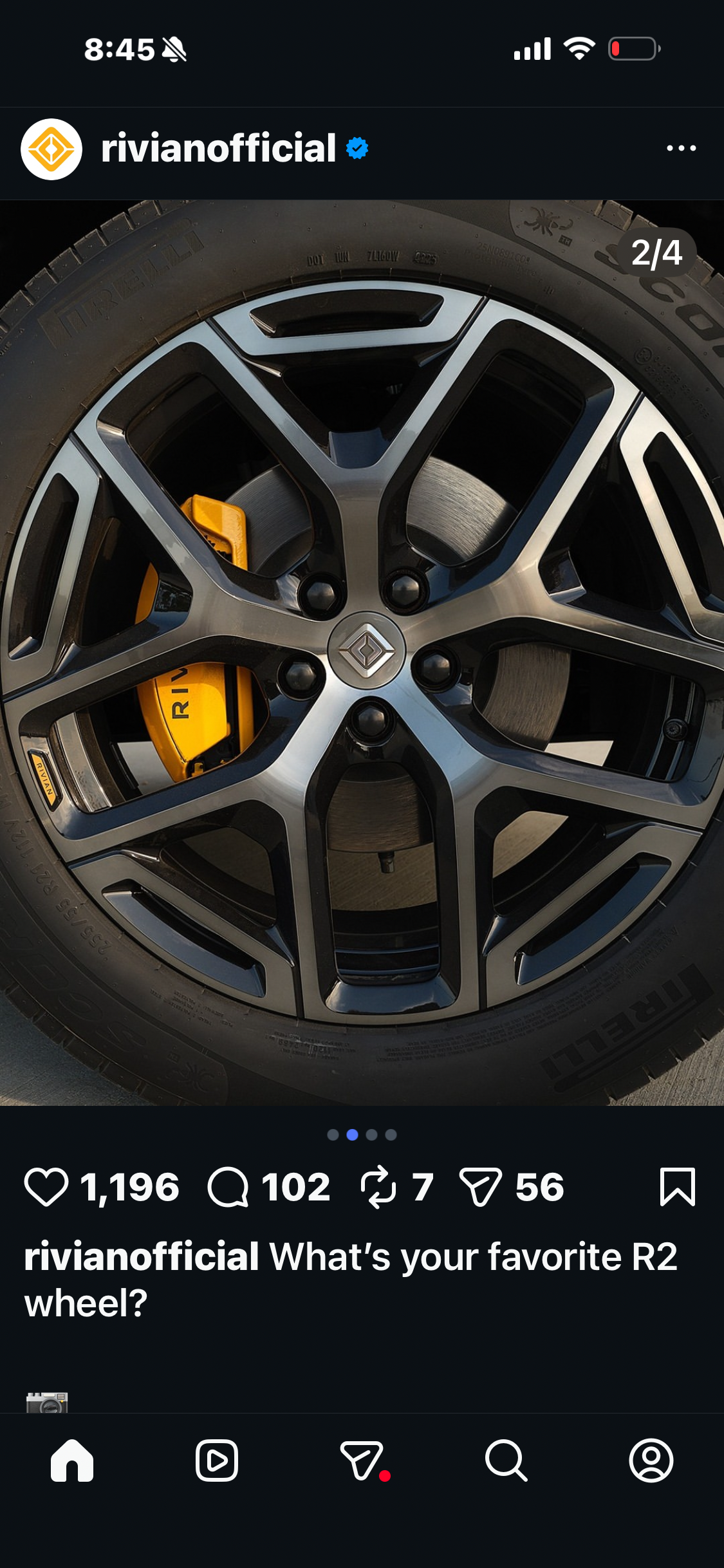Image resolution: width=724 pixels, height=1568 pixels.
Task: Bookmark the R2 wheel post
Action: pyautogui.click(x=677, y=1187)
